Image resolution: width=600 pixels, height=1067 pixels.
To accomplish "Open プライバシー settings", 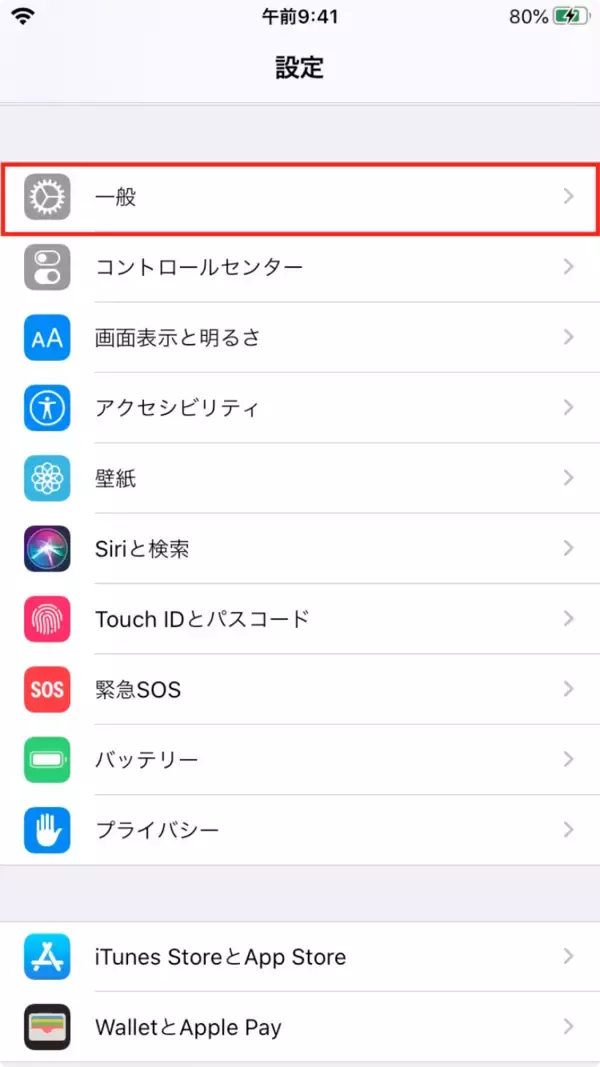I will click(300, 830).
